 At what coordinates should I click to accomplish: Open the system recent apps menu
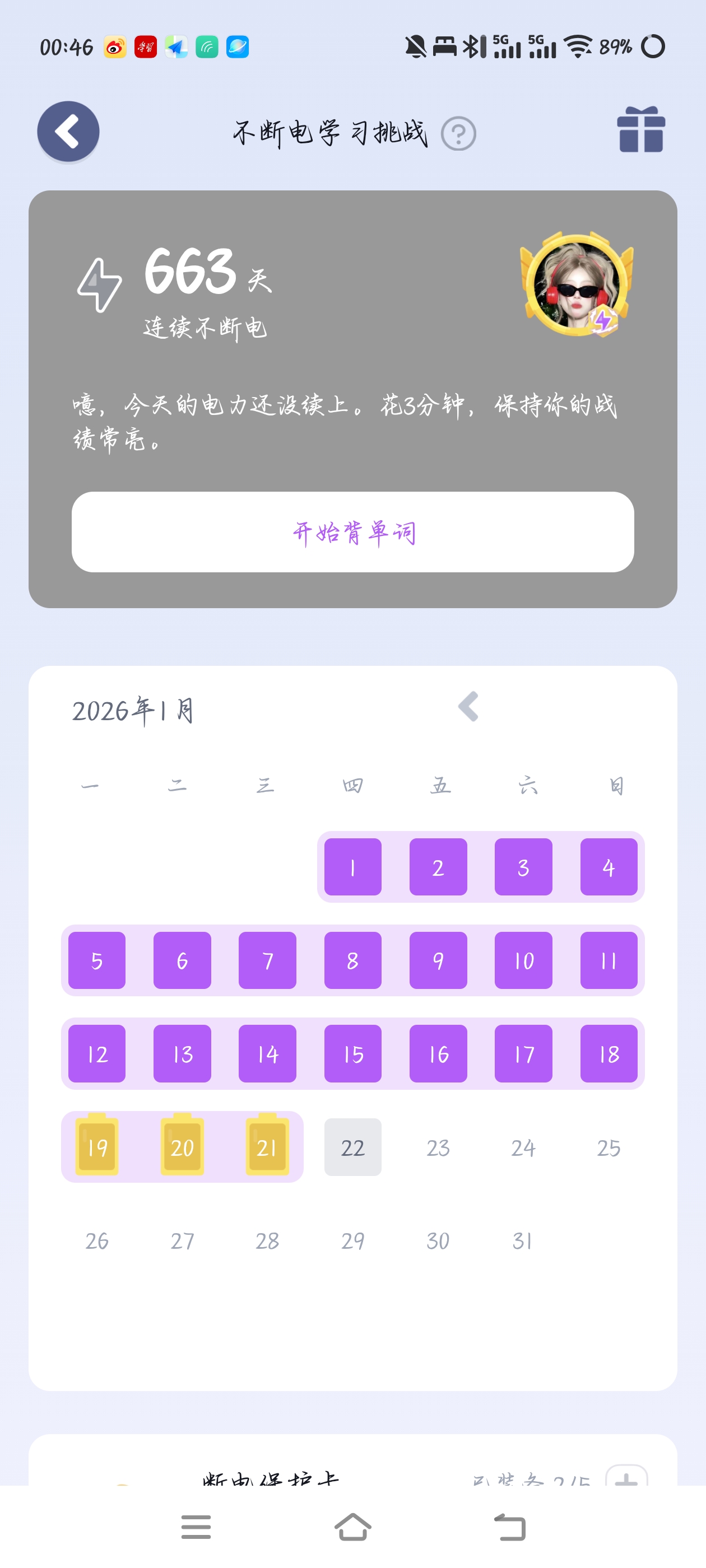[x=196, y=1527]
